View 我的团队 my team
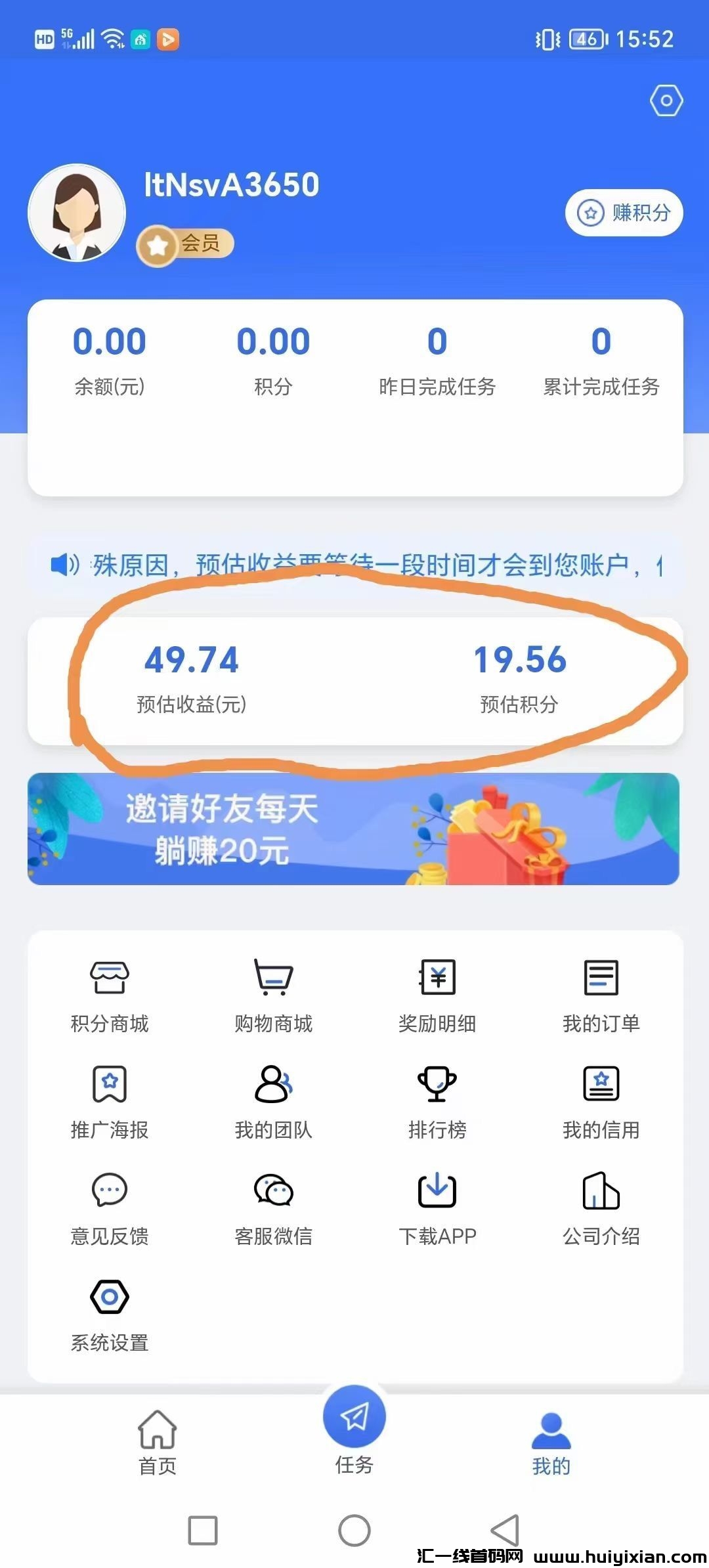Image resolution: width=709 pixels, height=1568 pixels. point(273,1101)
